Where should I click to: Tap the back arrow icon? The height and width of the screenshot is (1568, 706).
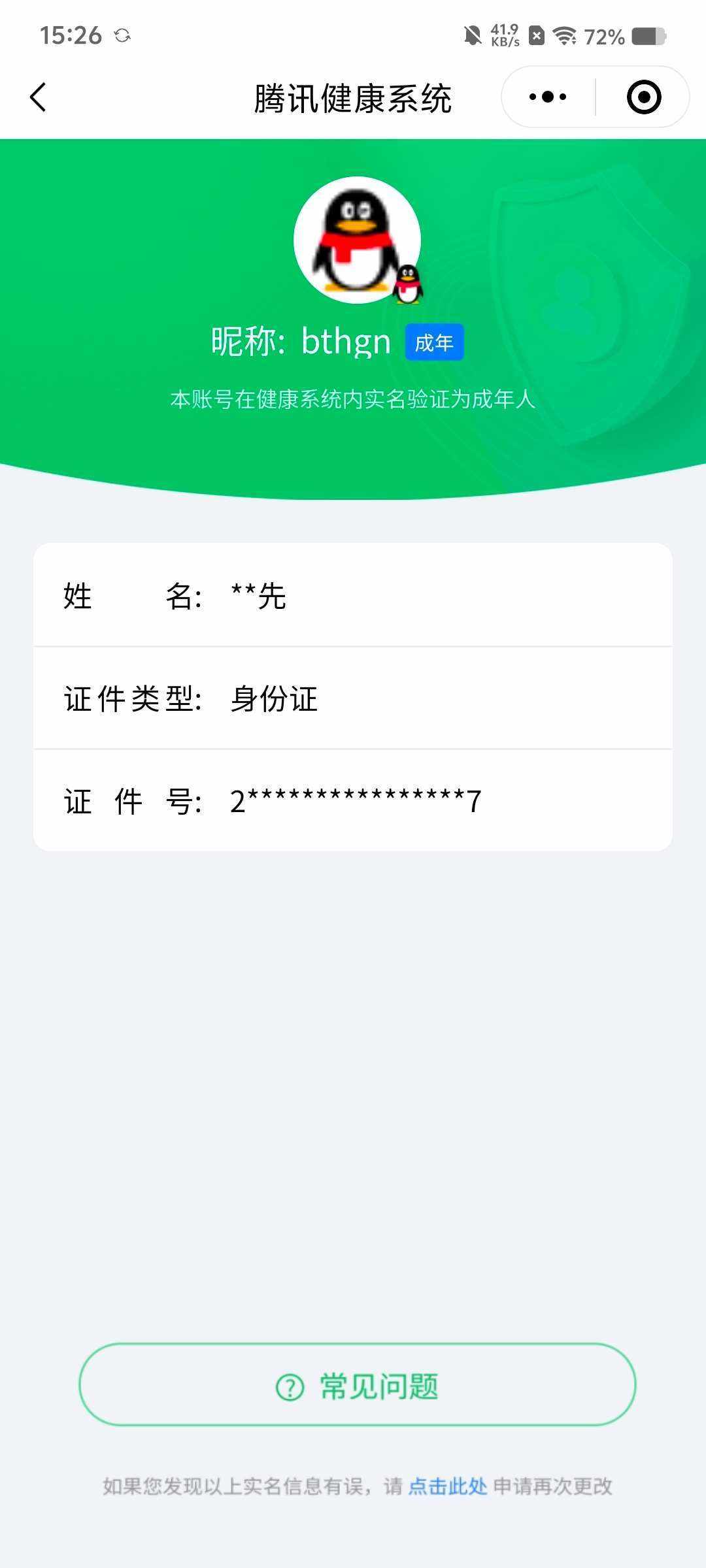click(x=37, y=96)
